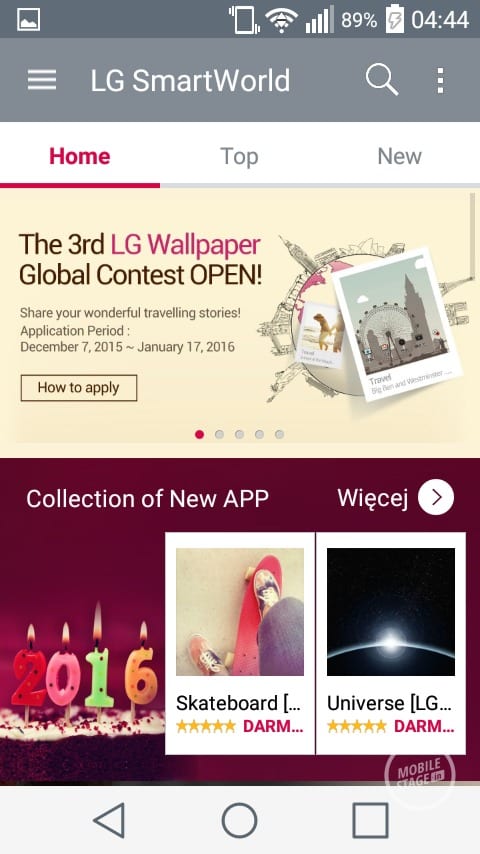Switch to the New tab

pyautogui.click(x=399, y=156)
